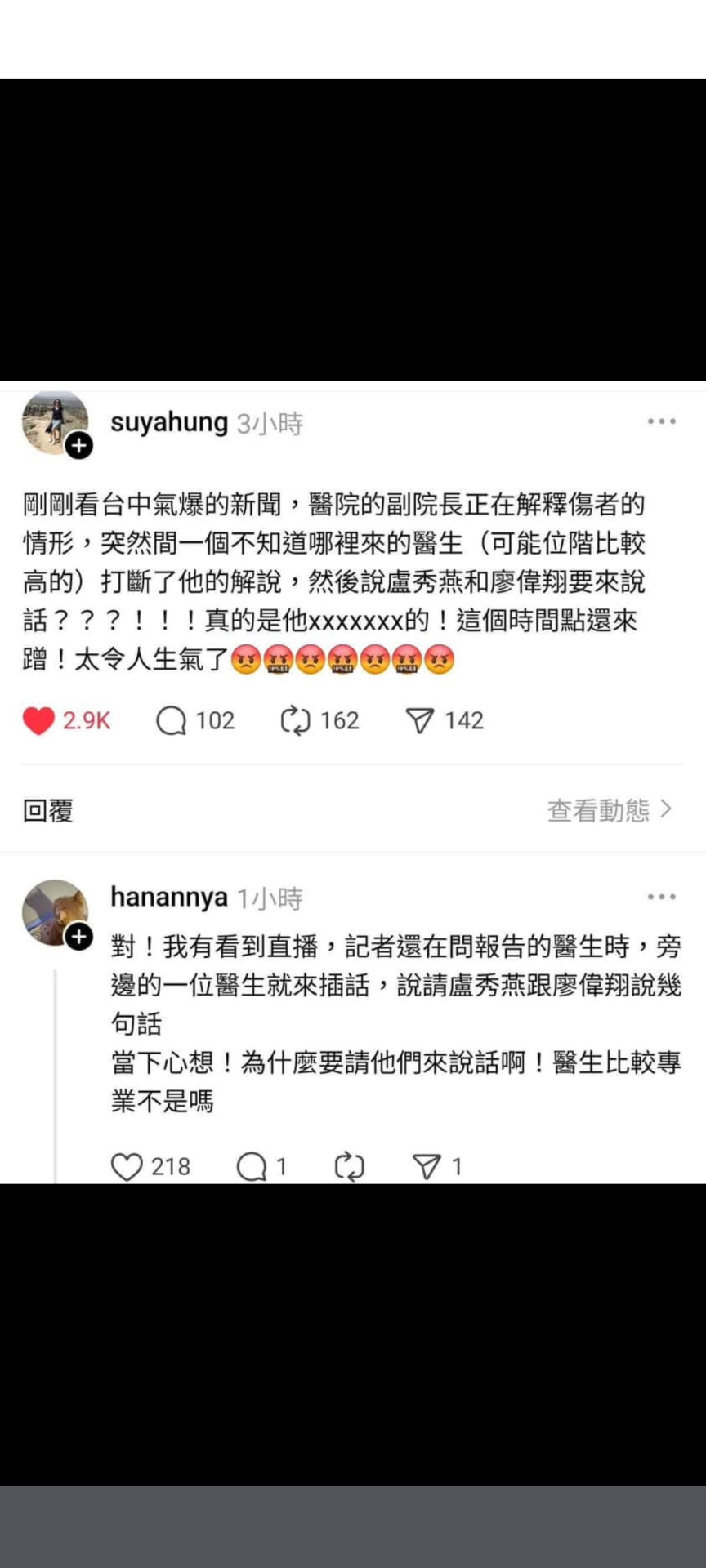Unlike suyahung's post with the red heart
The width and height of the screenshot is (706, 1568).
38,720
